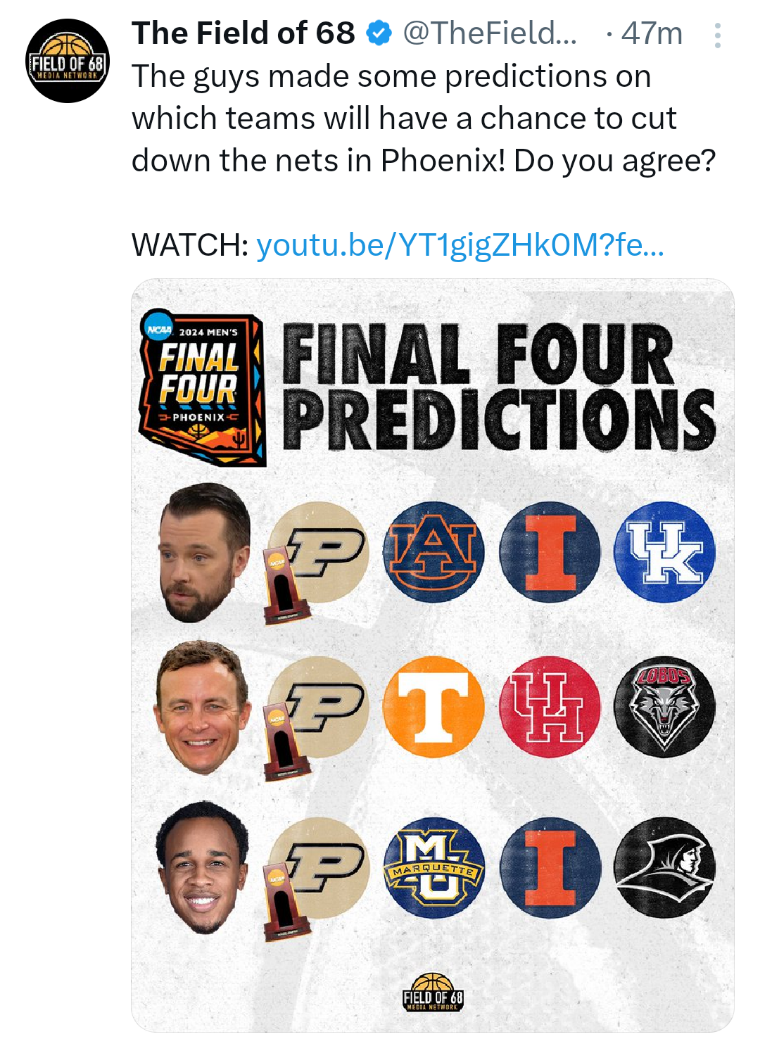760x1043 pixels.
Task: Open The Field of 68 profile avatar
Action: 66,60
